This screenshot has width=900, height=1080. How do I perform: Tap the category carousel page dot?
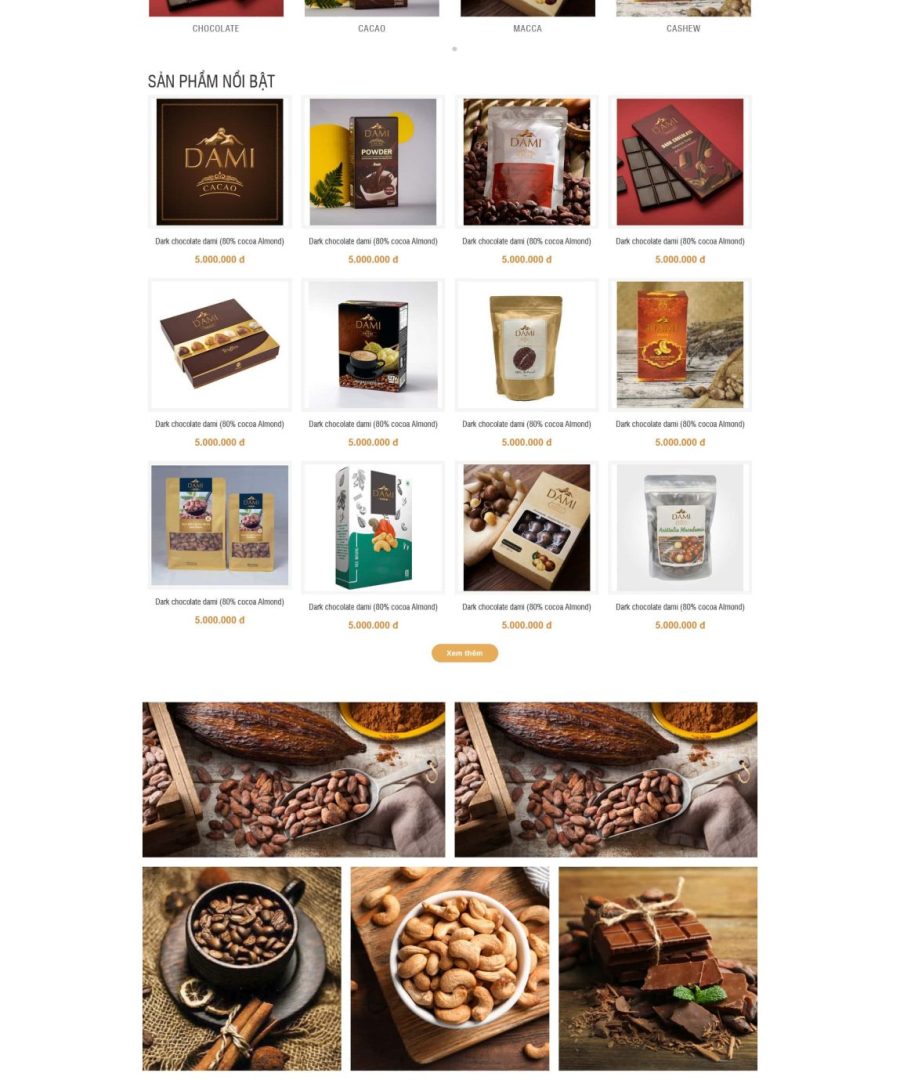tap(454, 48)
